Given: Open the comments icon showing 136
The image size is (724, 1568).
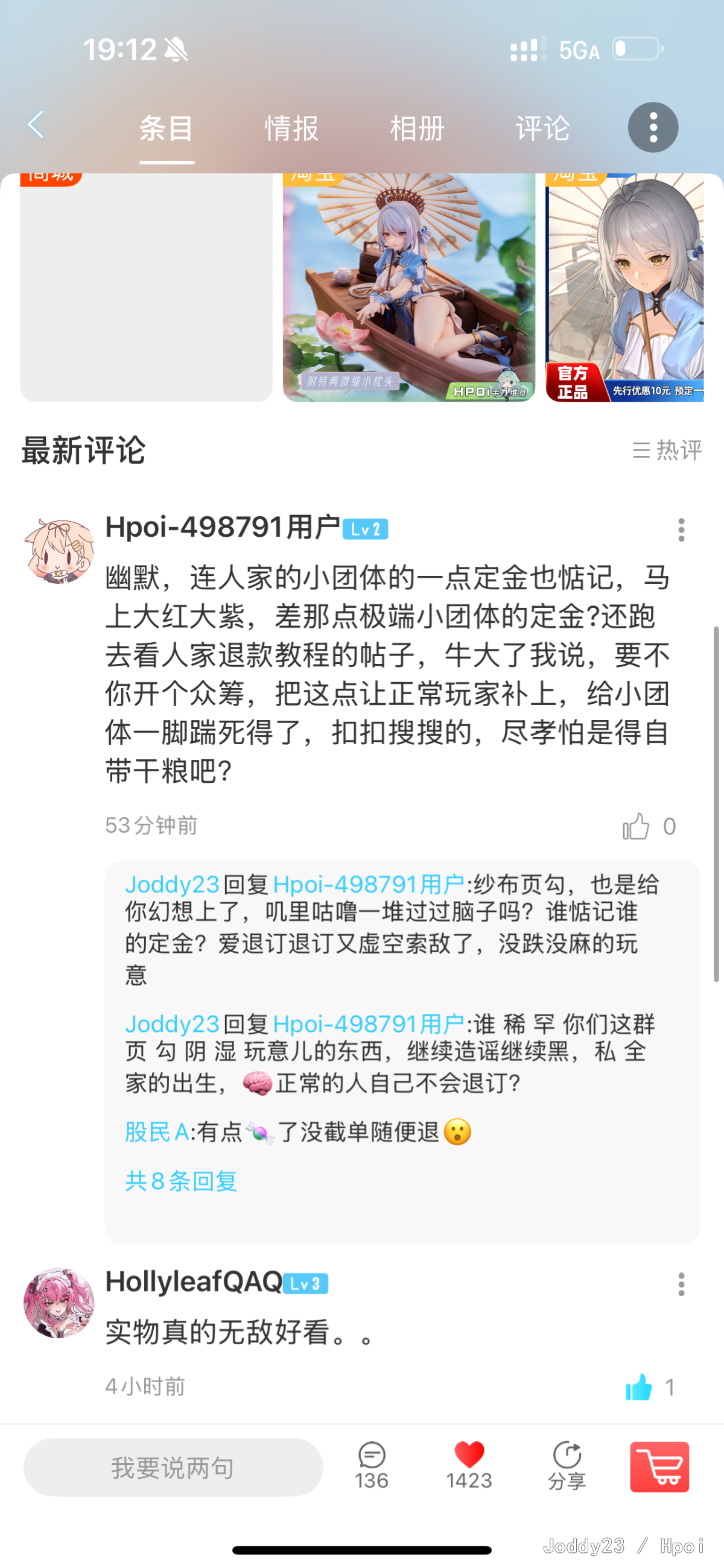Looking at the screenshot, I should [x=372, y=1465].
